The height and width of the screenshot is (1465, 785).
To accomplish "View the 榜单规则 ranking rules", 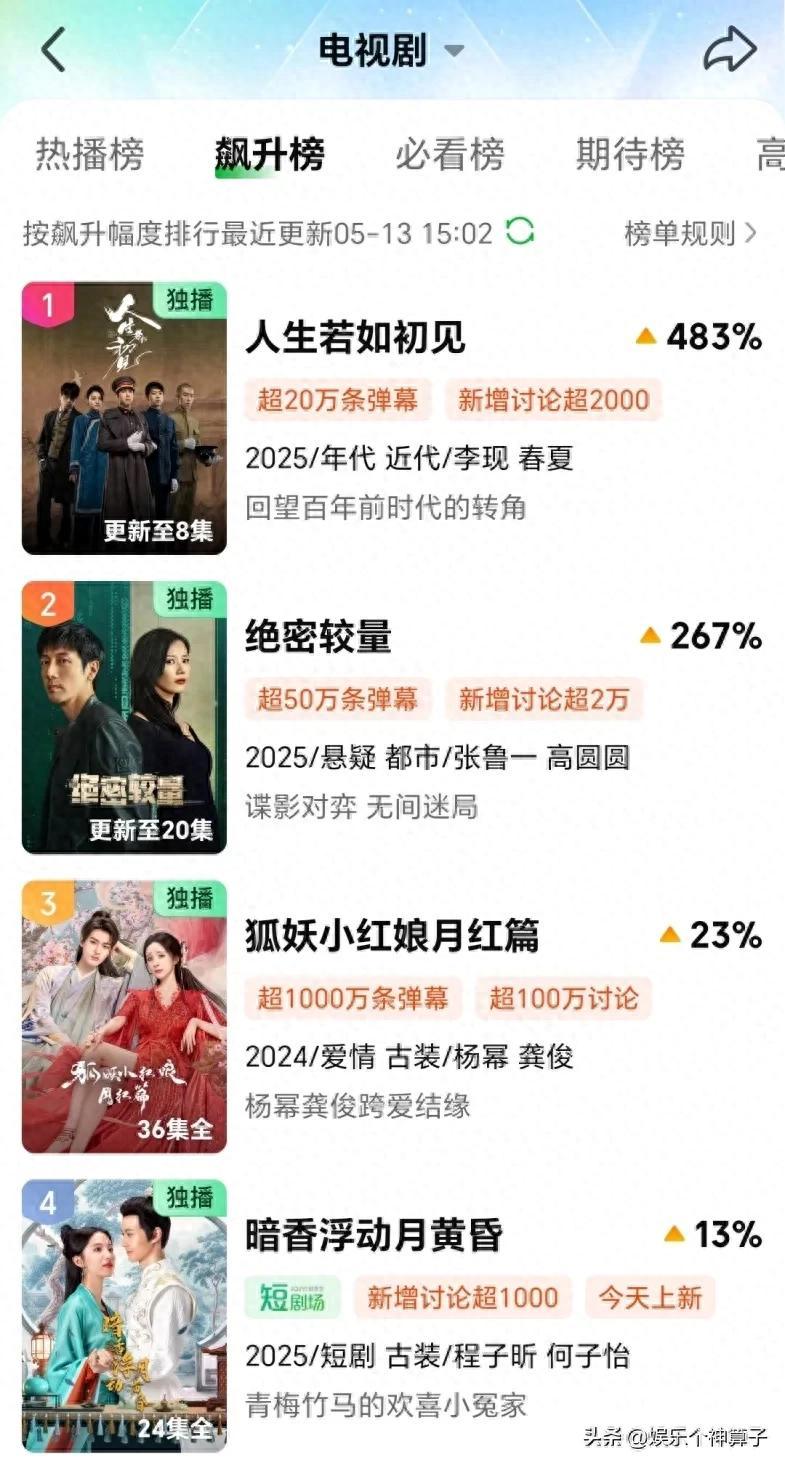I will tap(690, 233).
